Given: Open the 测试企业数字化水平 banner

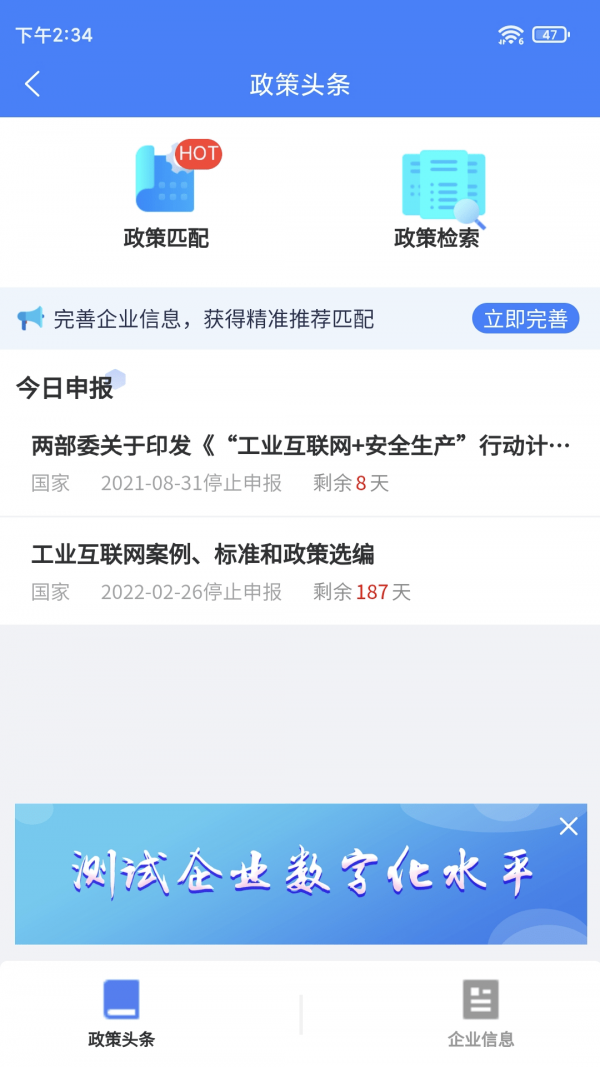Looking at the screenshot, I should coord(300,875).
